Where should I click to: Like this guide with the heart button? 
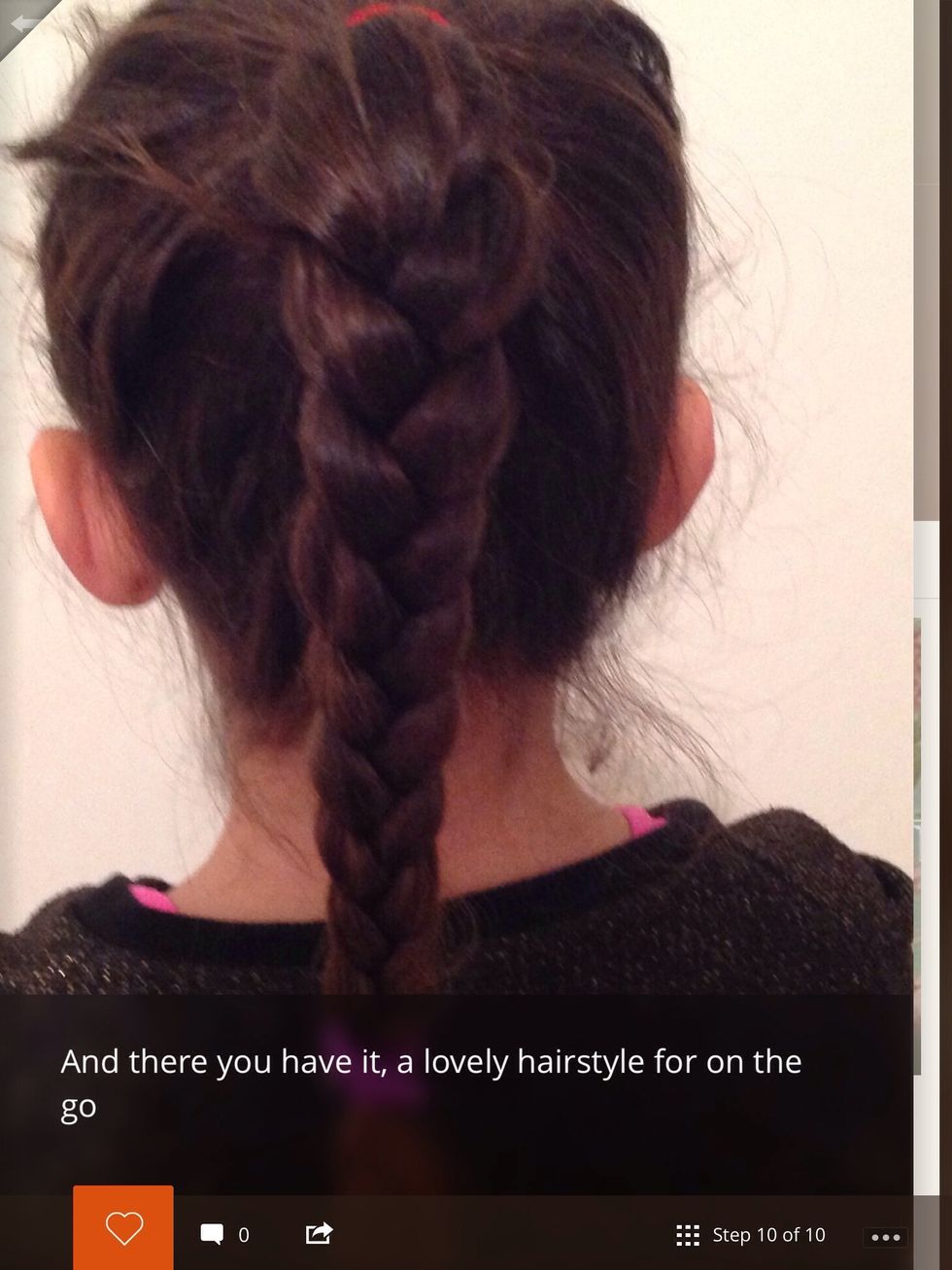click(x=123, y=1229)
